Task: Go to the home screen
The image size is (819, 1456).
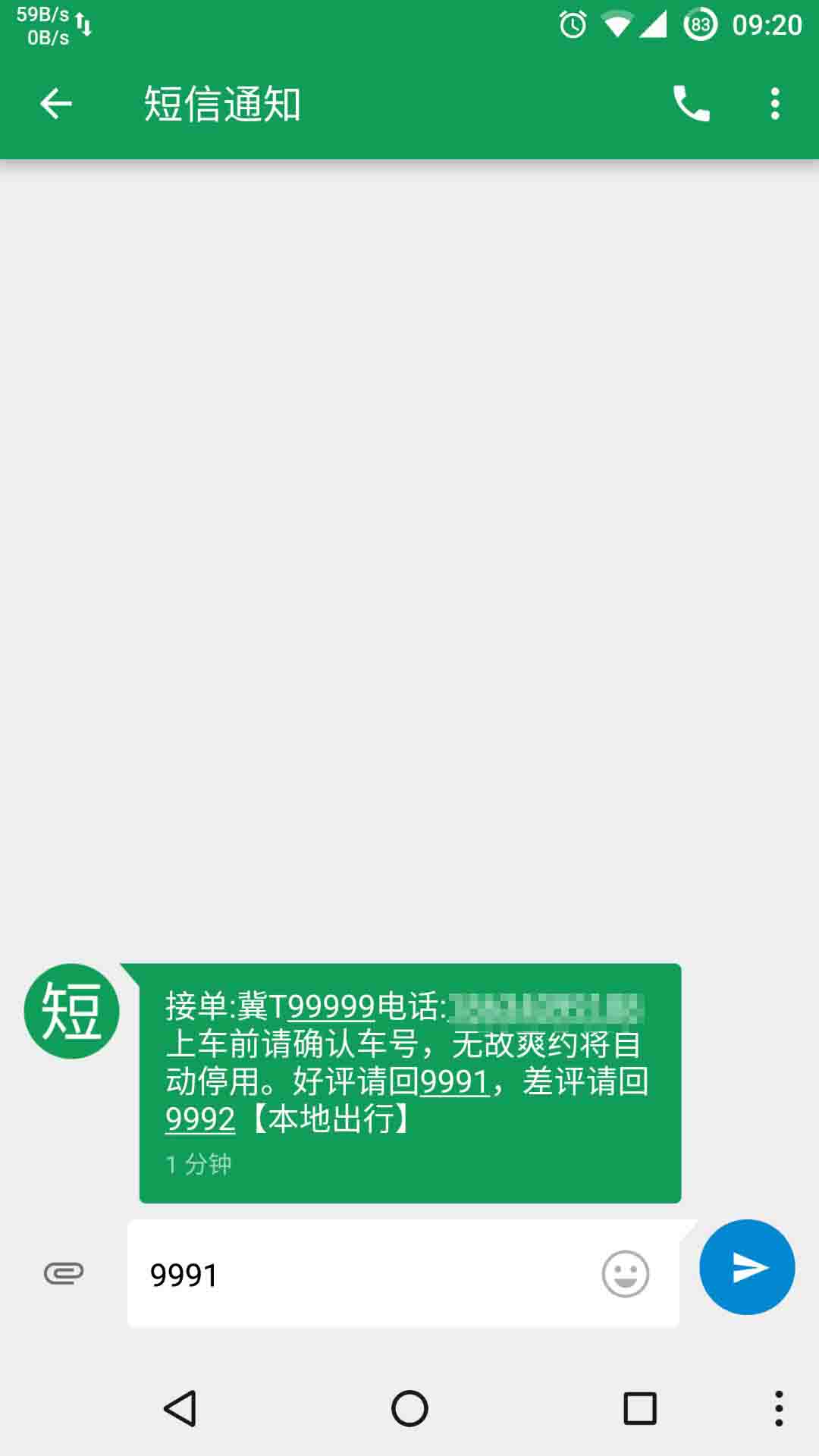Action: (x=409, y=1409)
